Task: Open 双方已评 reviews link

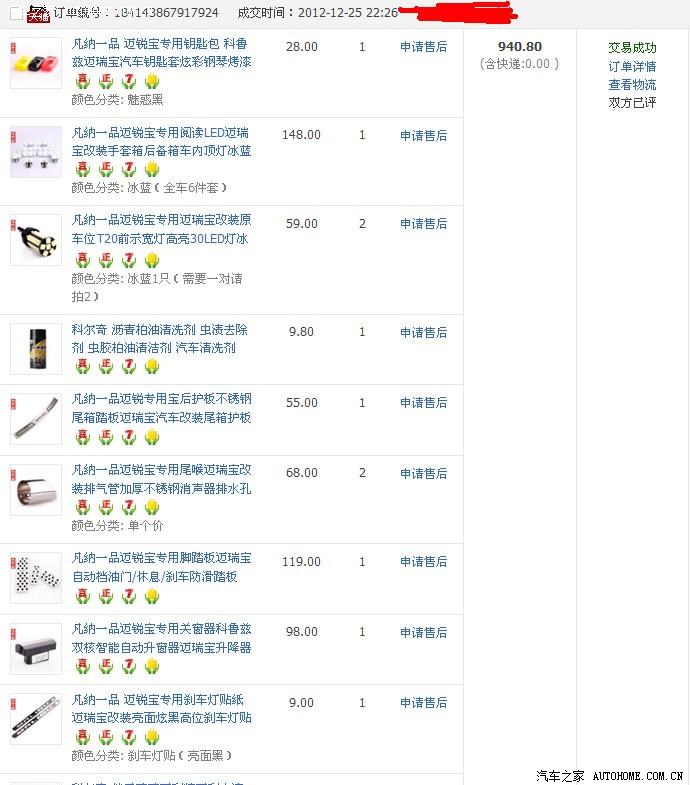Action: (632, 102)
